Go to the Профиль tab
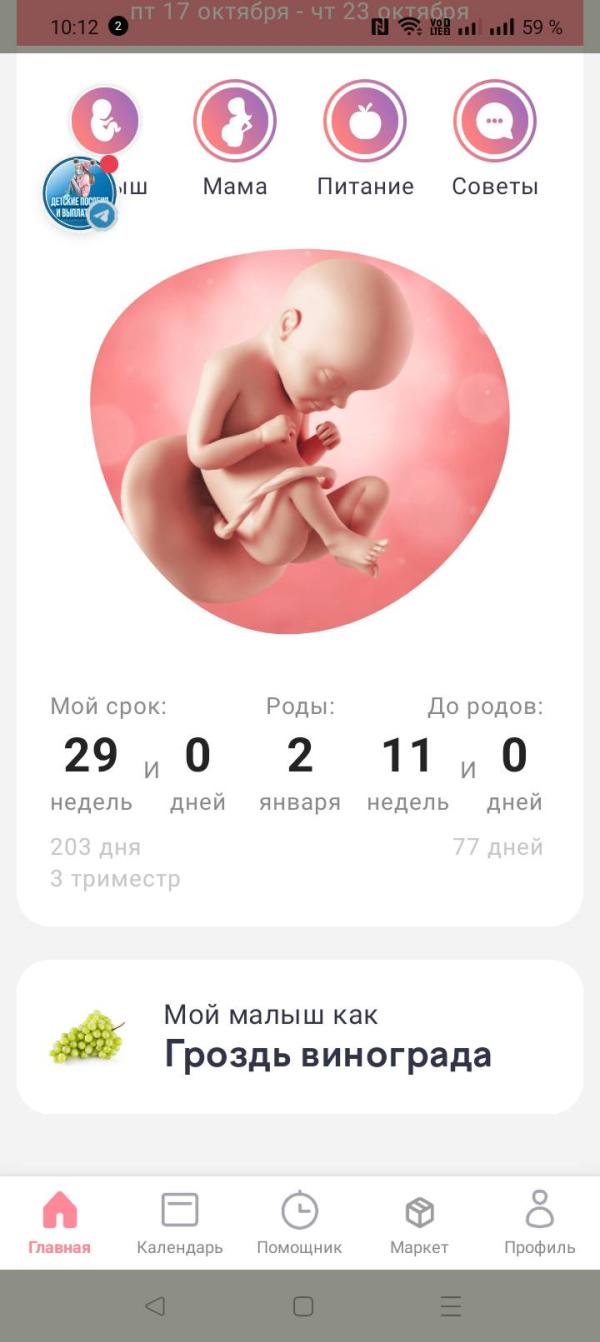Viewport: 600px width, 1342px height. pyautogui.click(x=539, y=1222)
